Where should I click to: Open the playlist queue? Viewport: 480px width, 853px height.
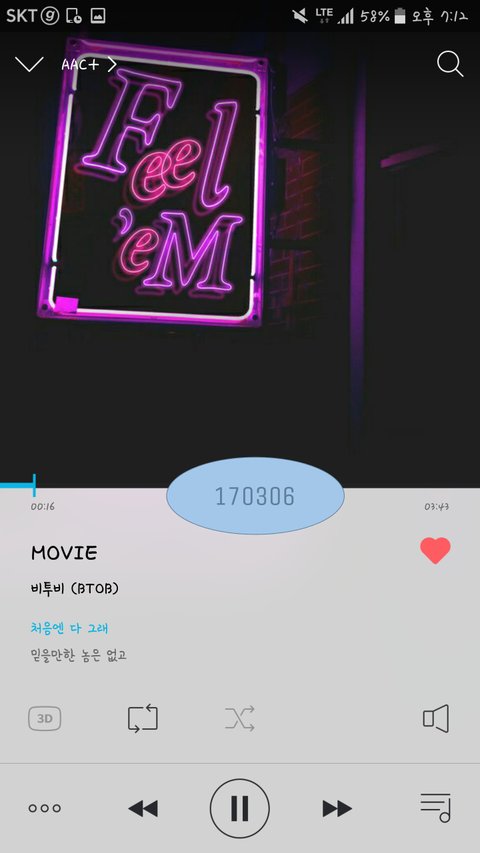click(x=435, y=808)
